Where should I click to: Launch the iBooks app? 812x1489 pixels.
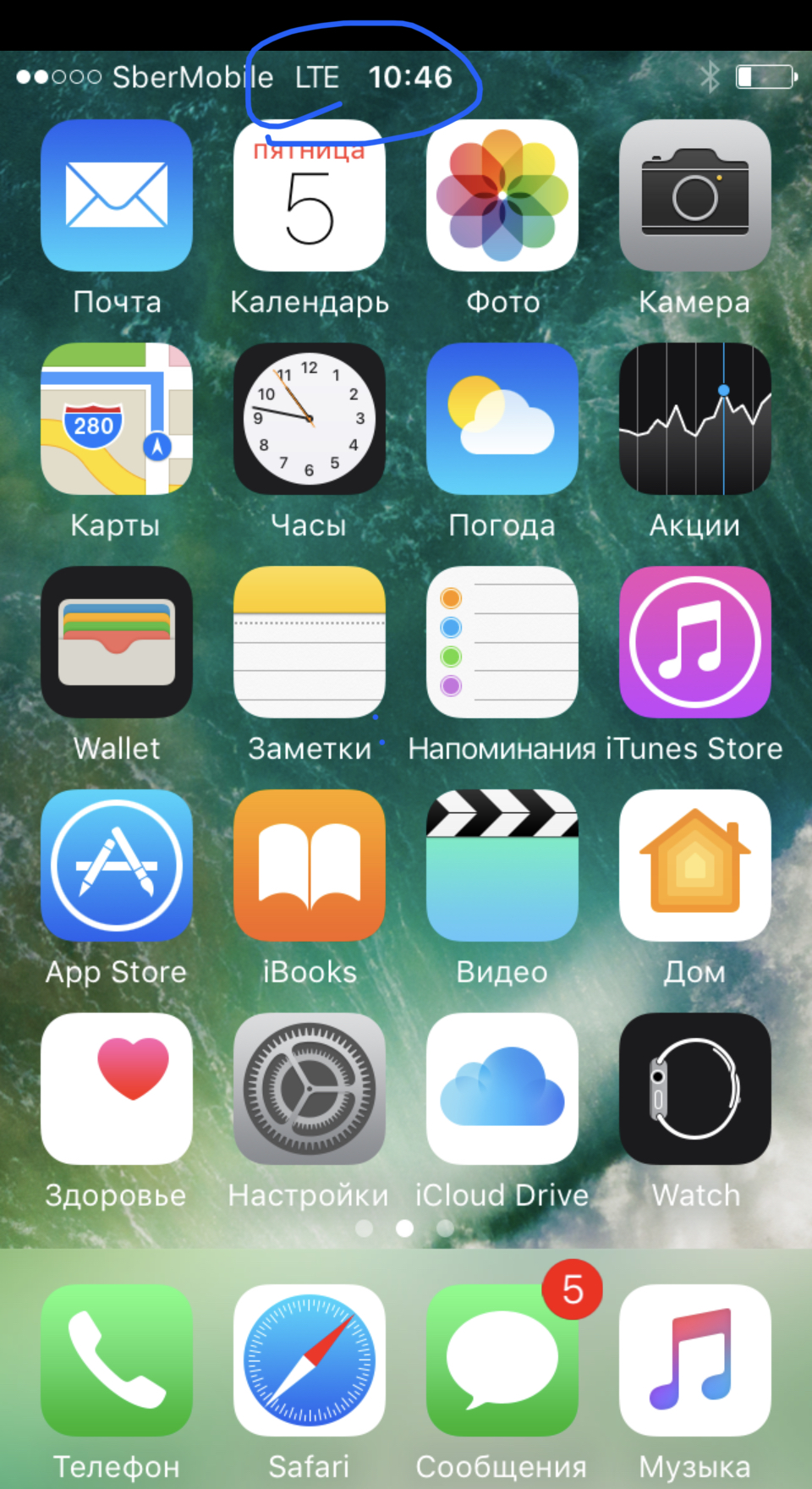pyautogui.click(x=310, y=865)
